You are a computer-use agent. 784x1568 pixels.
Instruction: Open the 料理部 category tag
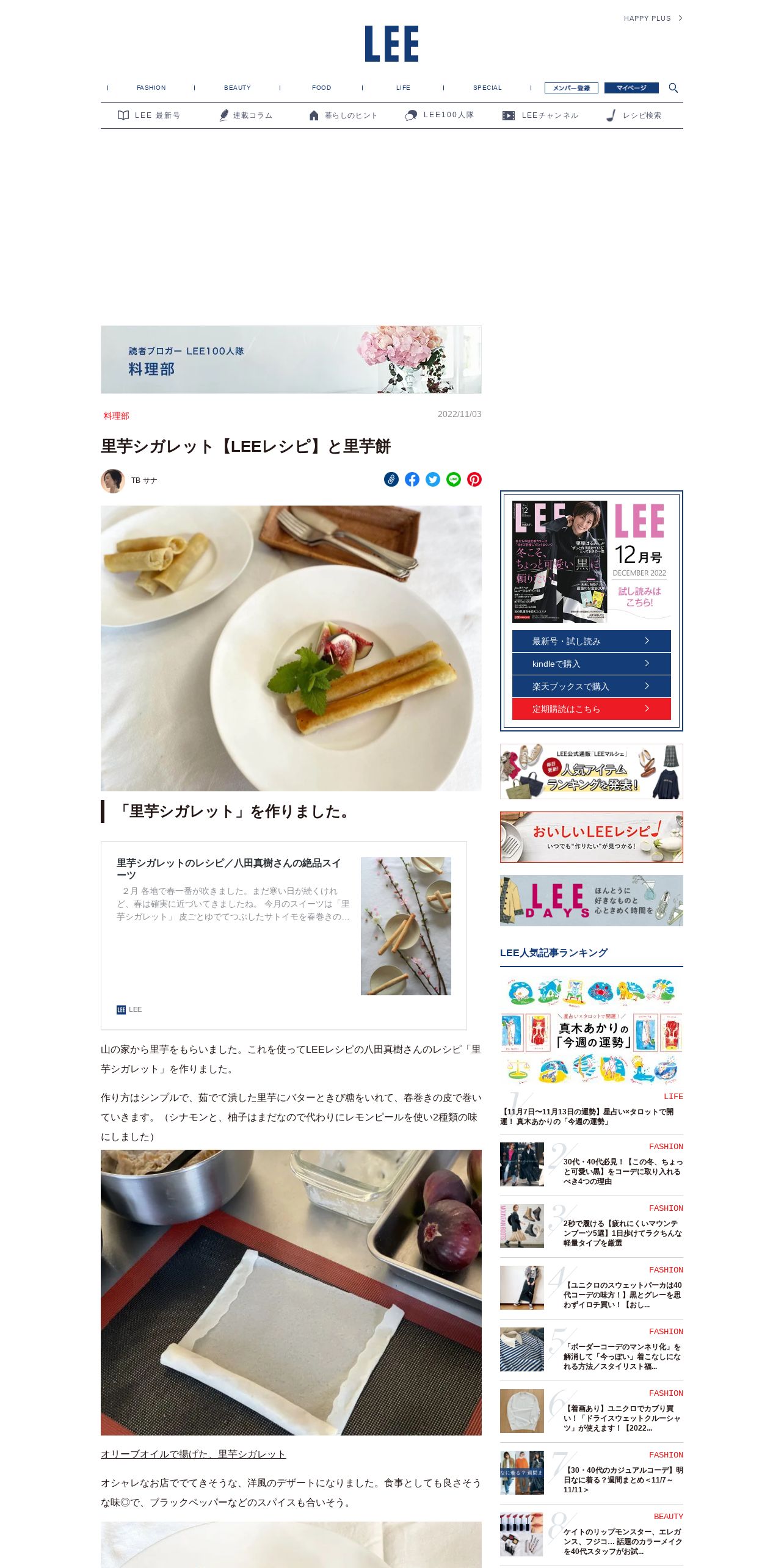click(117, 416)
